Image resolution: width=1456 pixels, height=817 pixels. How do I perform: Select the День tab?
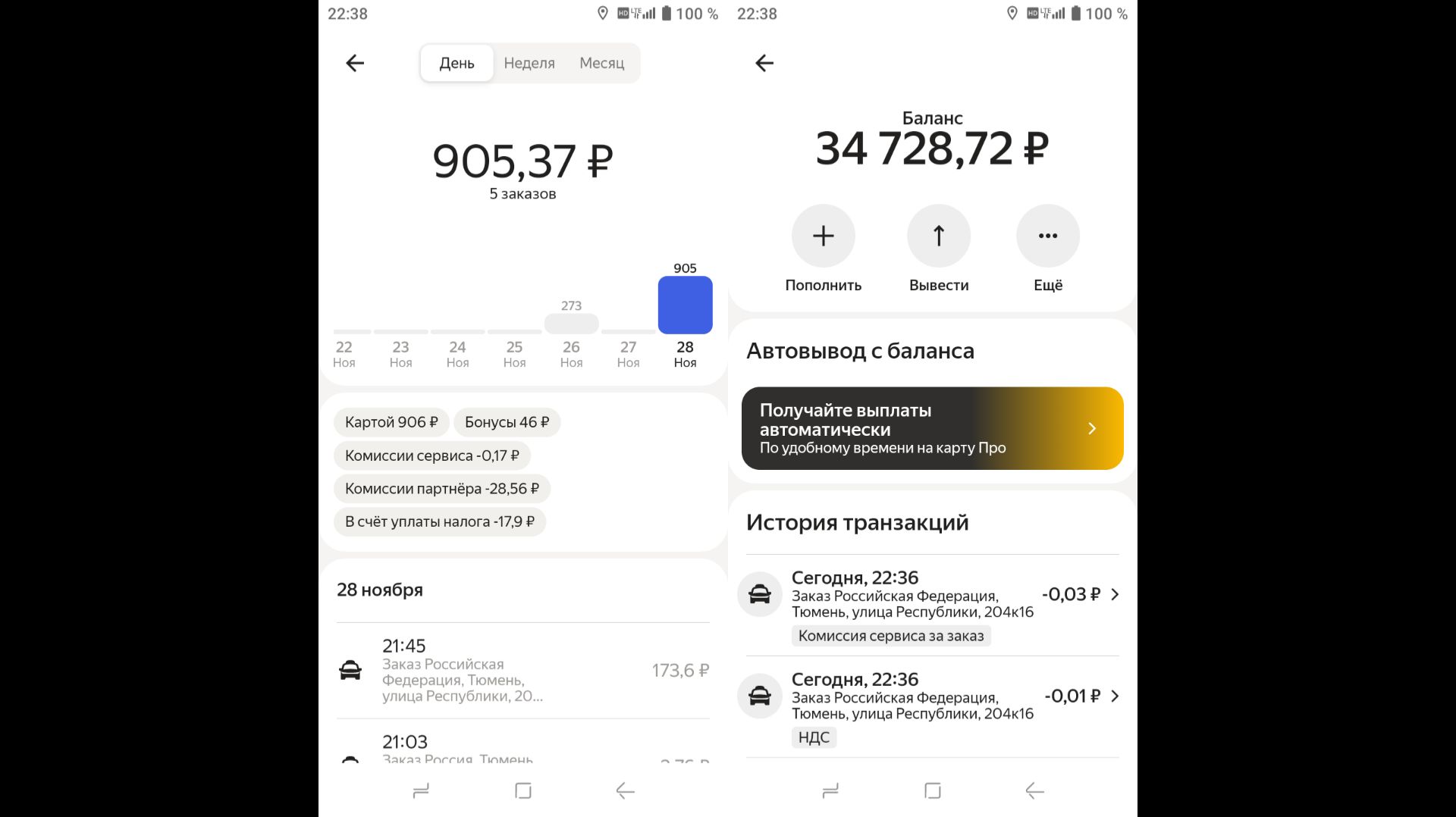coord(457,63)
